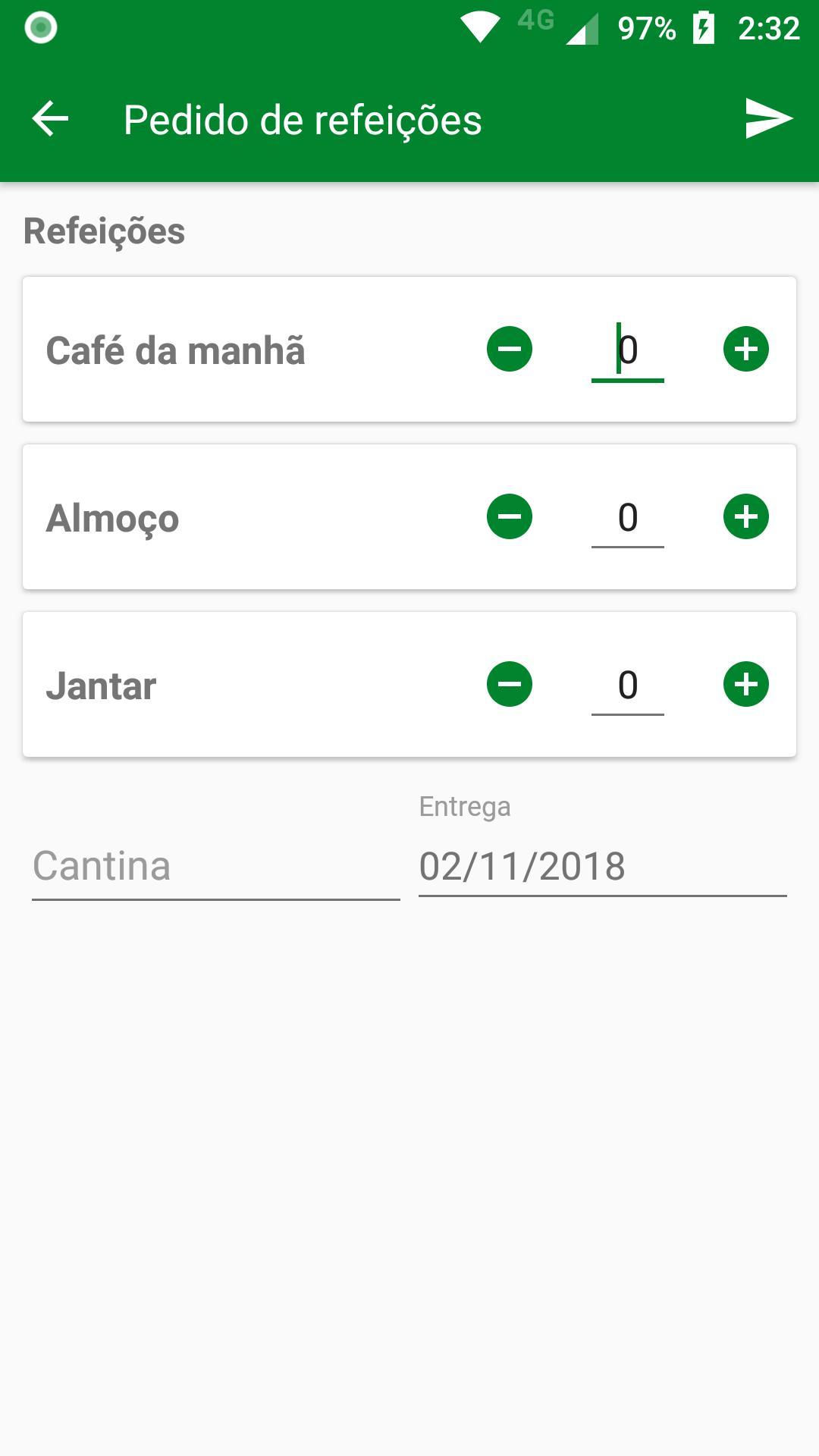Increase Almoço quantity
The height and width of the screenshot is (1456, 819).
[x=746, y=517]
